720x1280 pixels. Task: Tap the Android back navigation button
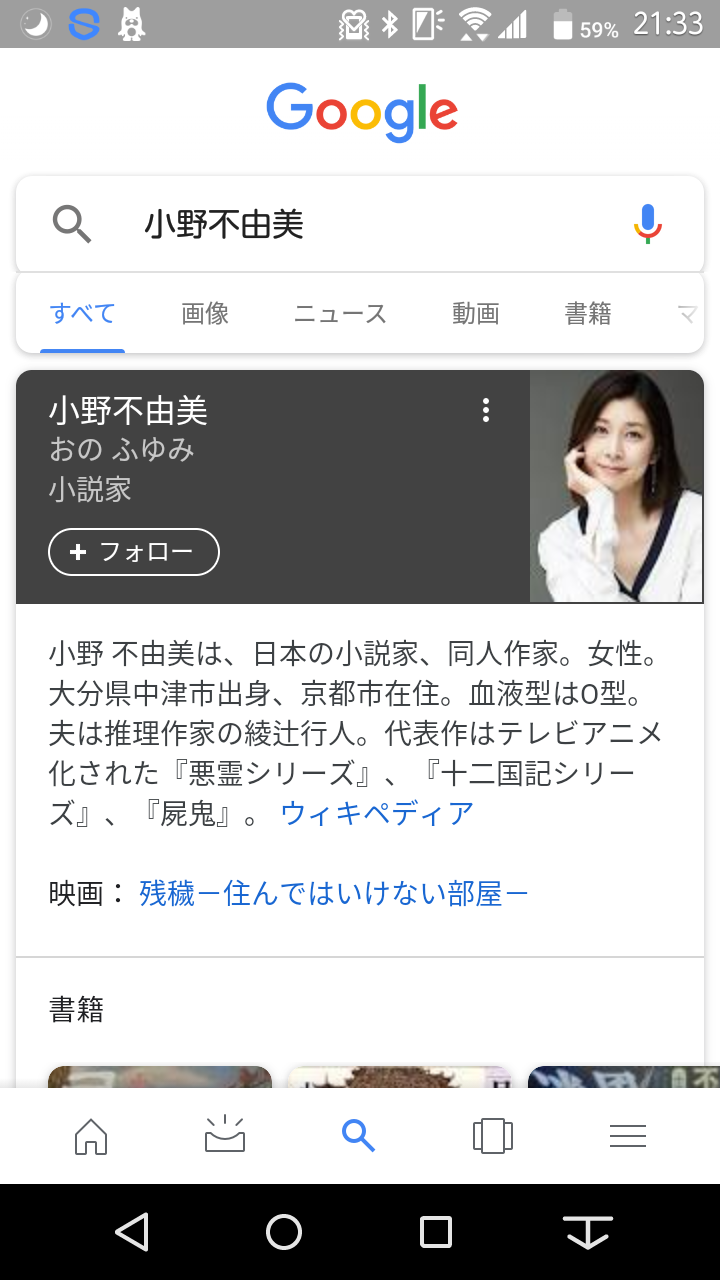click(133, 1233)
